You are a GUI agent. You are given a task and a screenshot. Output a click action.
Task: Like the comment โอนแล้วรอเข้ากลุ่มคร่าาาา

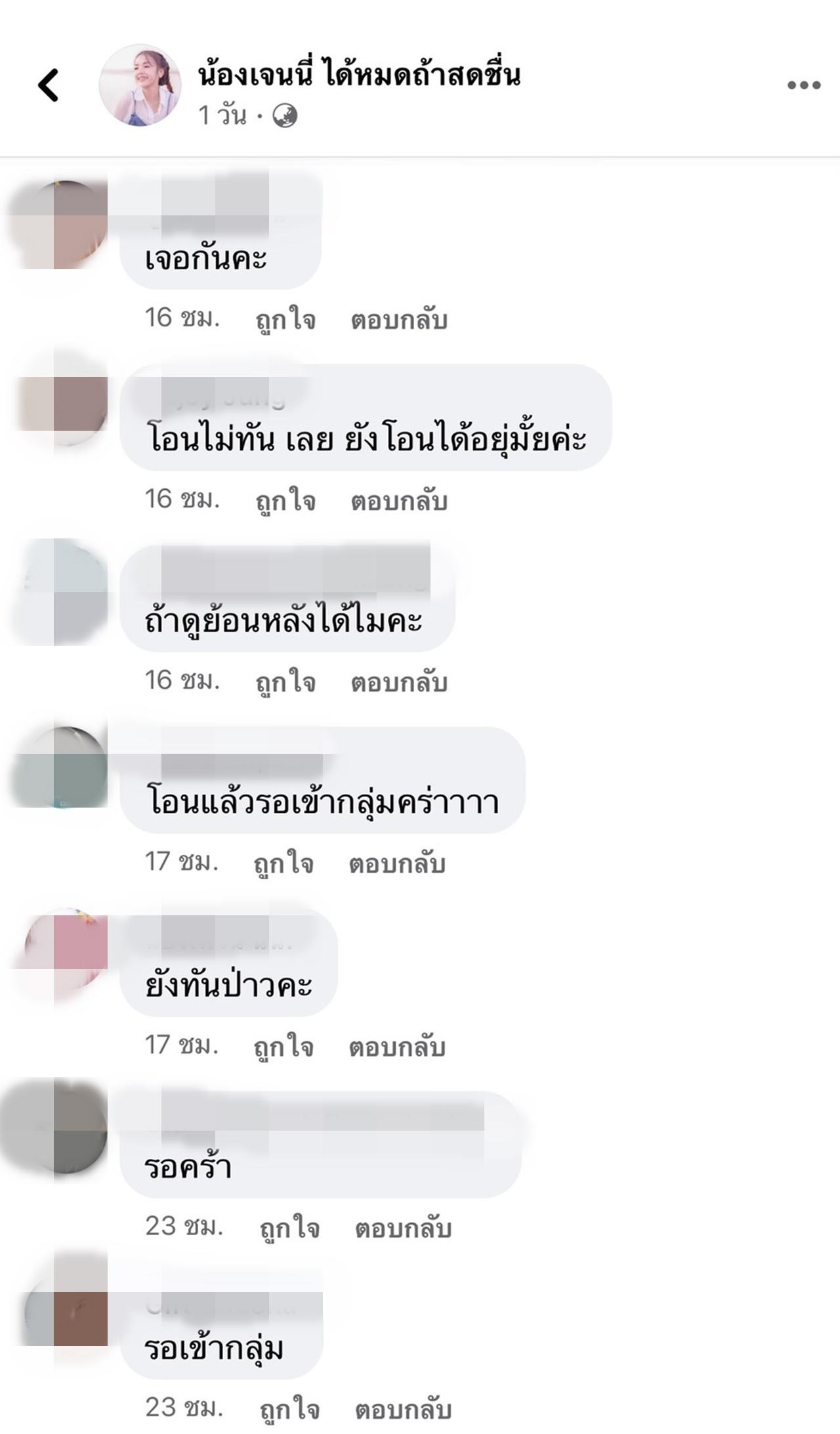(x=283, y=863)
